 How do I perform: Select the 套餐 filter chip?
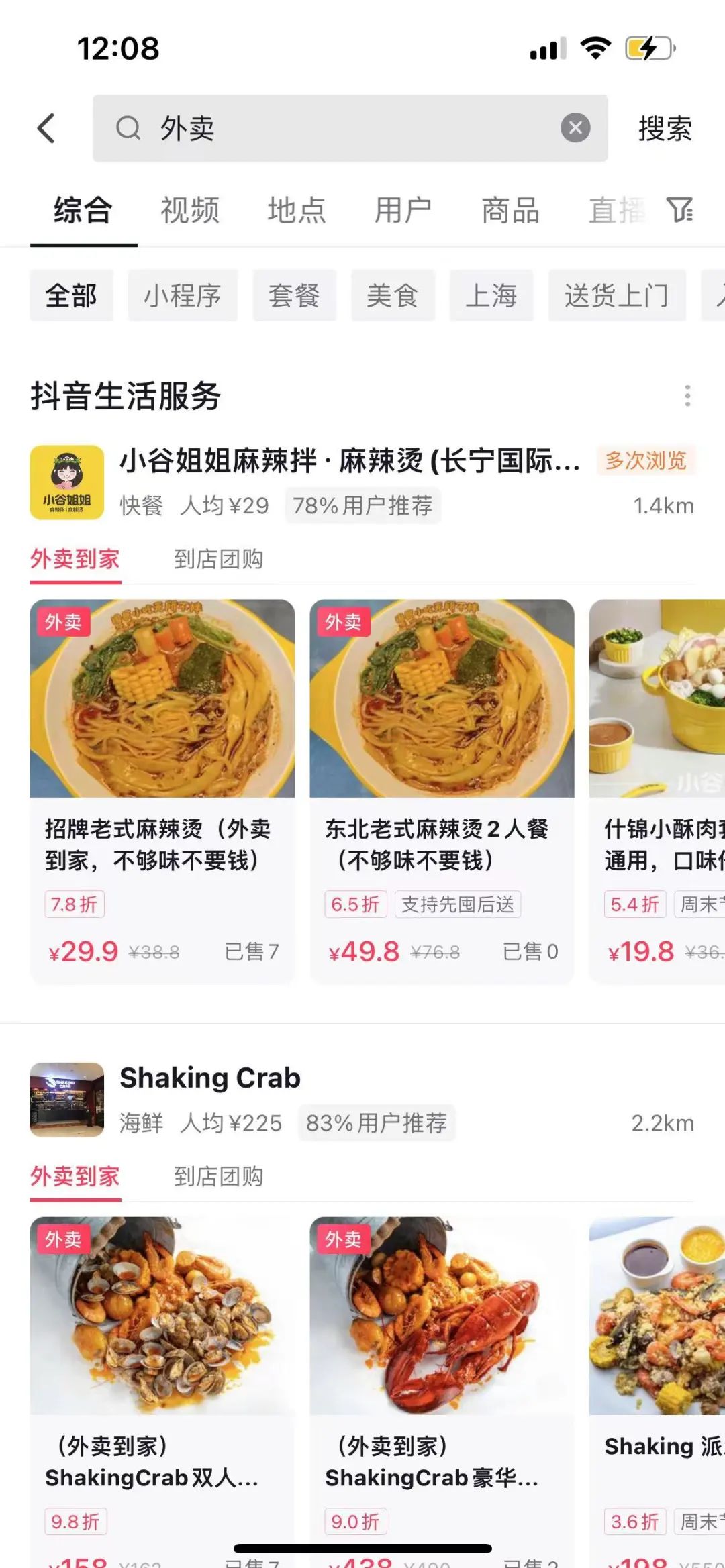[x=294, y=295]
